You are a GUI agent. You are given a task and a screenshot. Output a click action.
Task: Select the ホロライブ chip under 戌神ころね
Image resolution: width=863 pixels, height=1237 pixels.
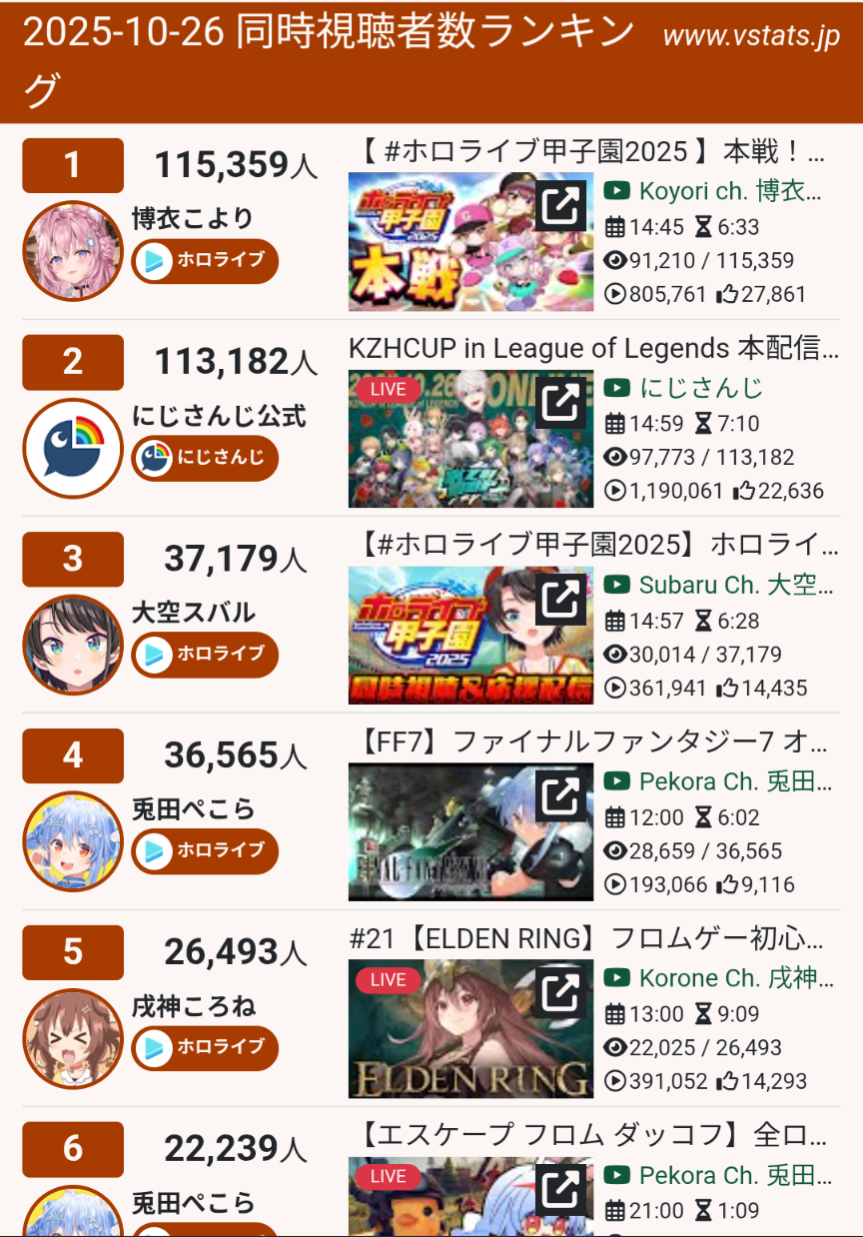click(205, 1048)
